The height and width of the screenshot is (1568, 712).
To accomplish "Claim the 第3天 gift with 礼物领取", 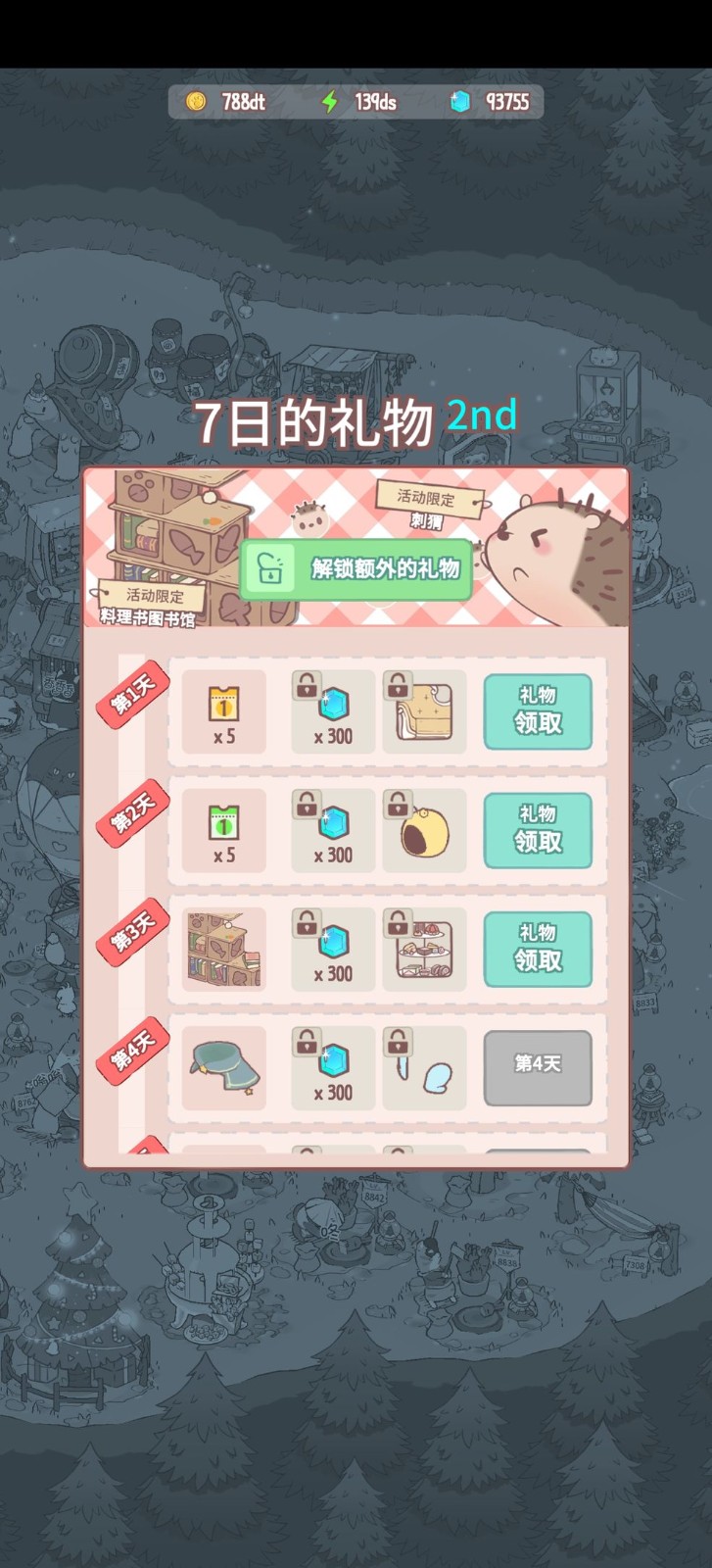I will (538, 949).
